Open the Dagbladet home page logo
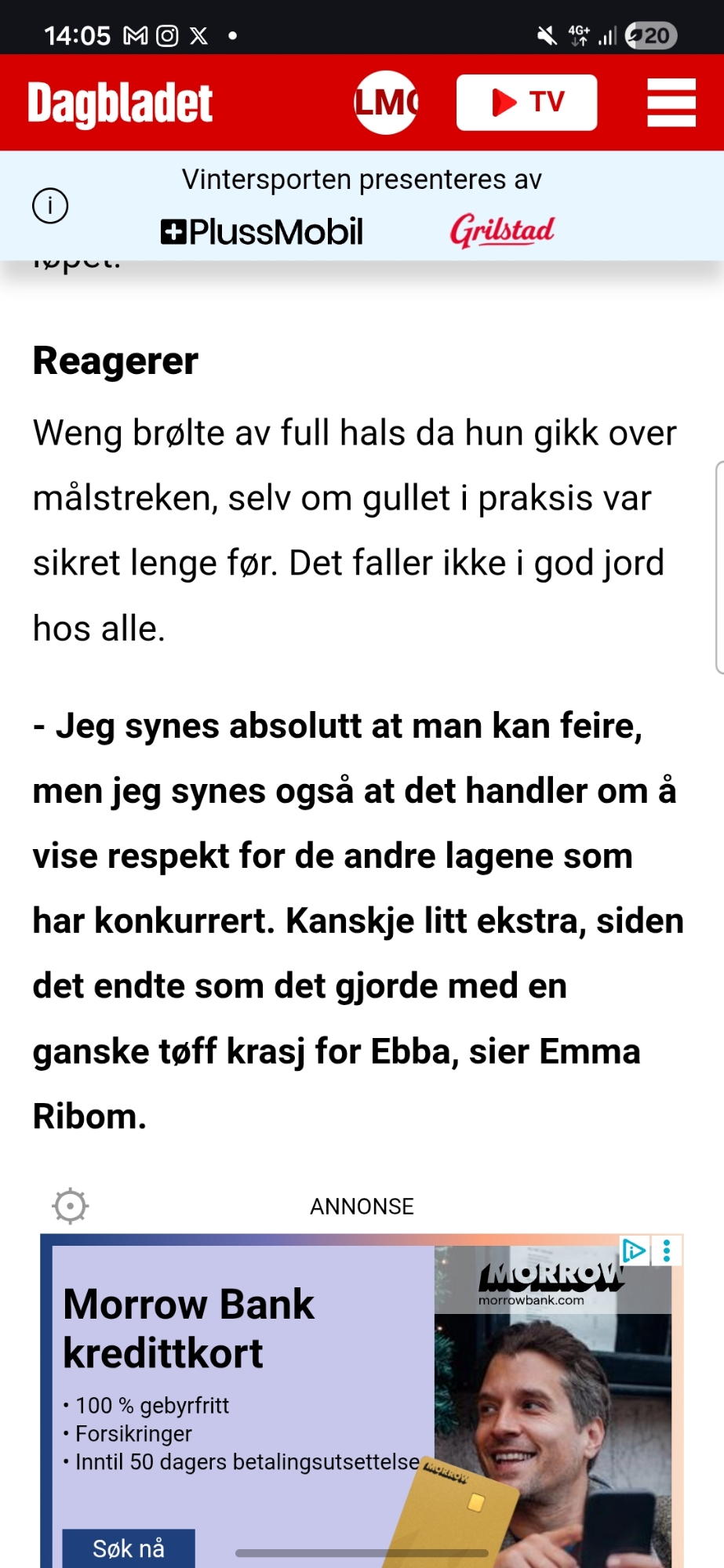 120,103
